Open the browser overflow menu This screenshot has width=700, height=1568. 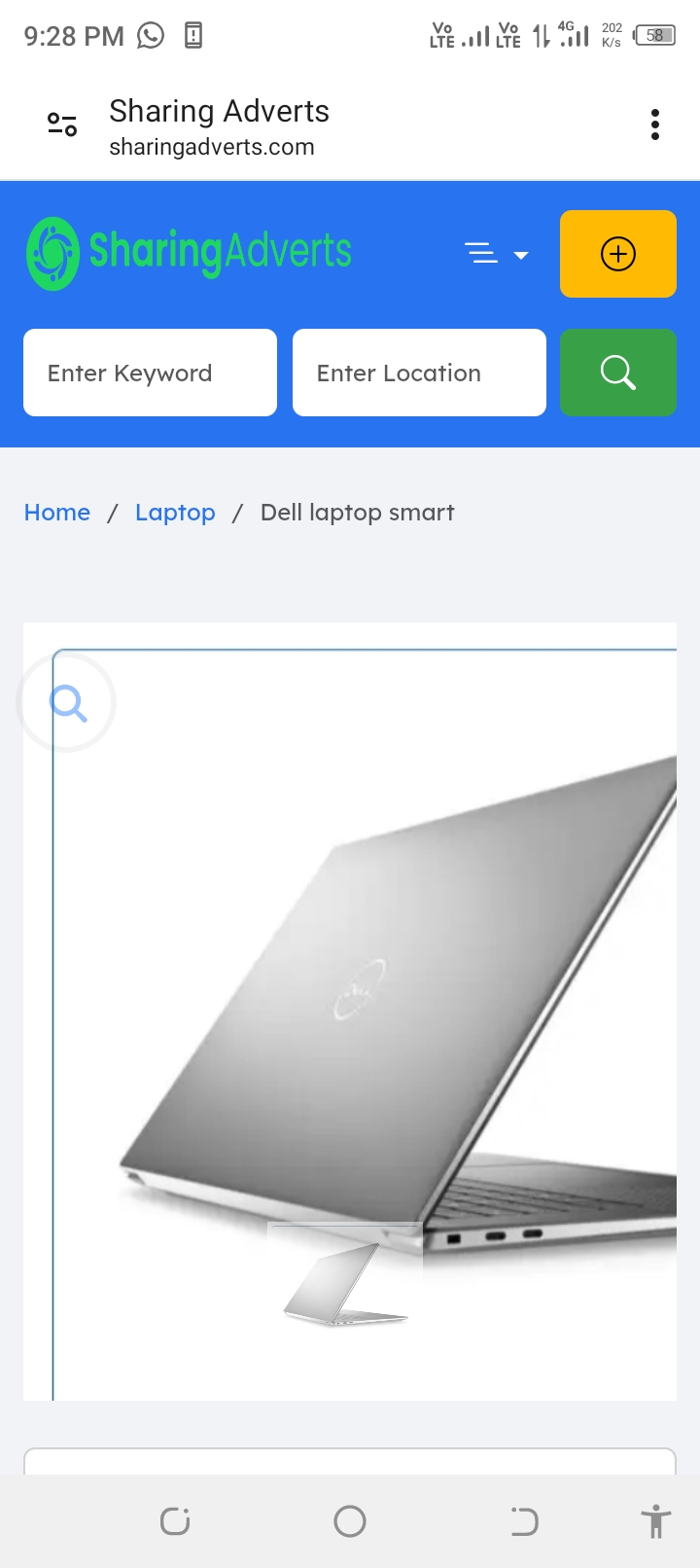pos(655,125)
